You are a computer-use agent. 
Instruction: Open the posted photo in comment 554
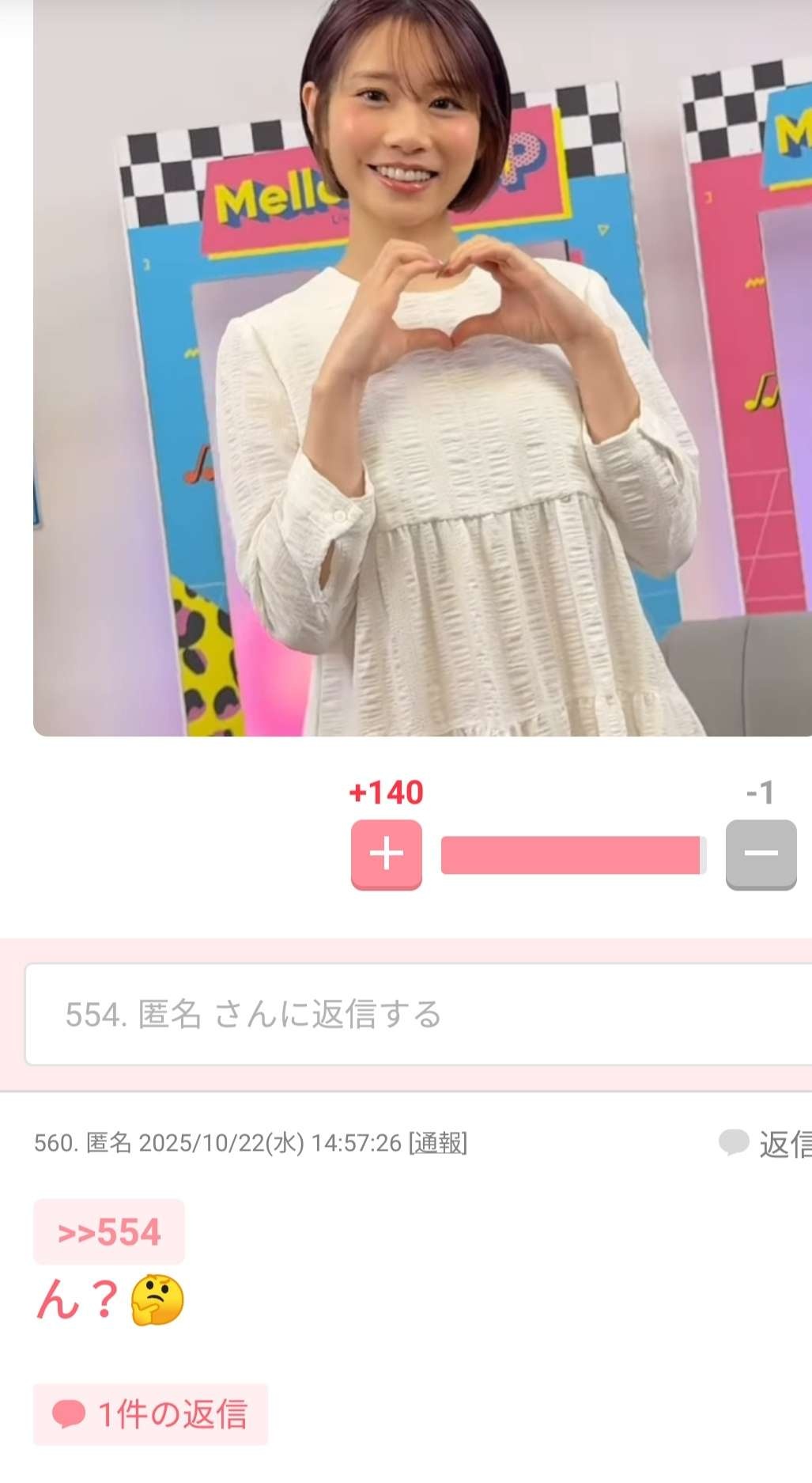422,368
